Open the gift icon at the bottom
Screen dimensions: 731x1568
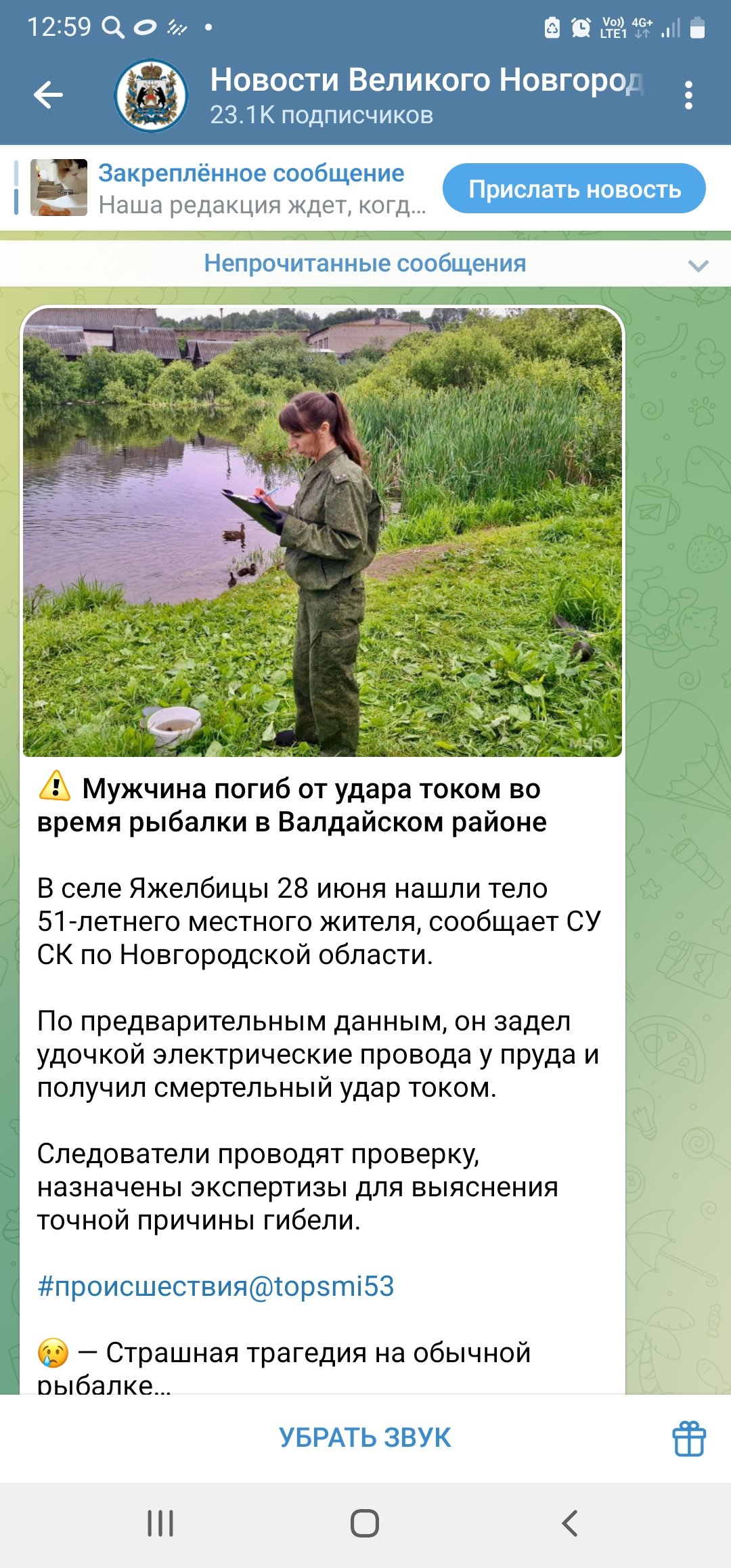coord(688,1437)
